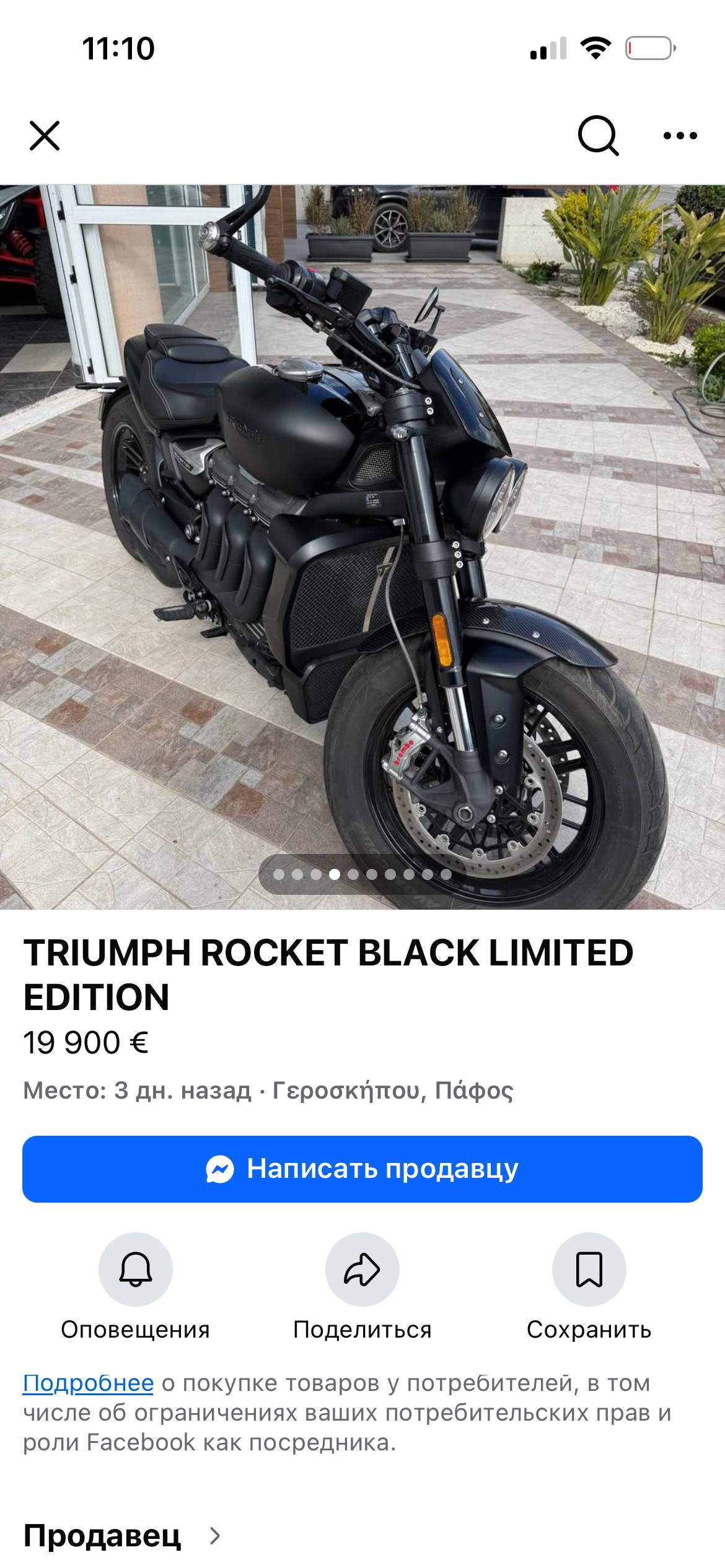
Task: Expand the Продавец seller section
Action: click(122, 1536)
